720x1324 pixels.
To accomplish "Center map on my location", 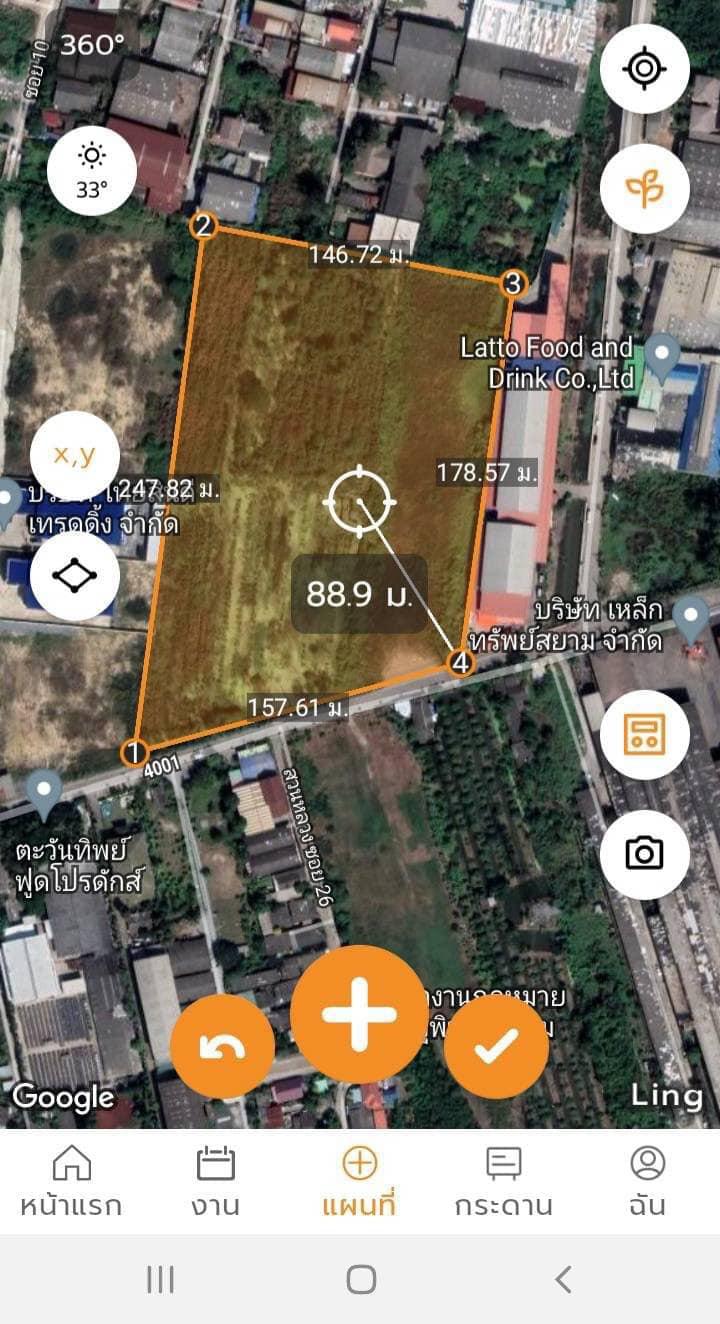I will pyautogui.click(x=644, y=69).
